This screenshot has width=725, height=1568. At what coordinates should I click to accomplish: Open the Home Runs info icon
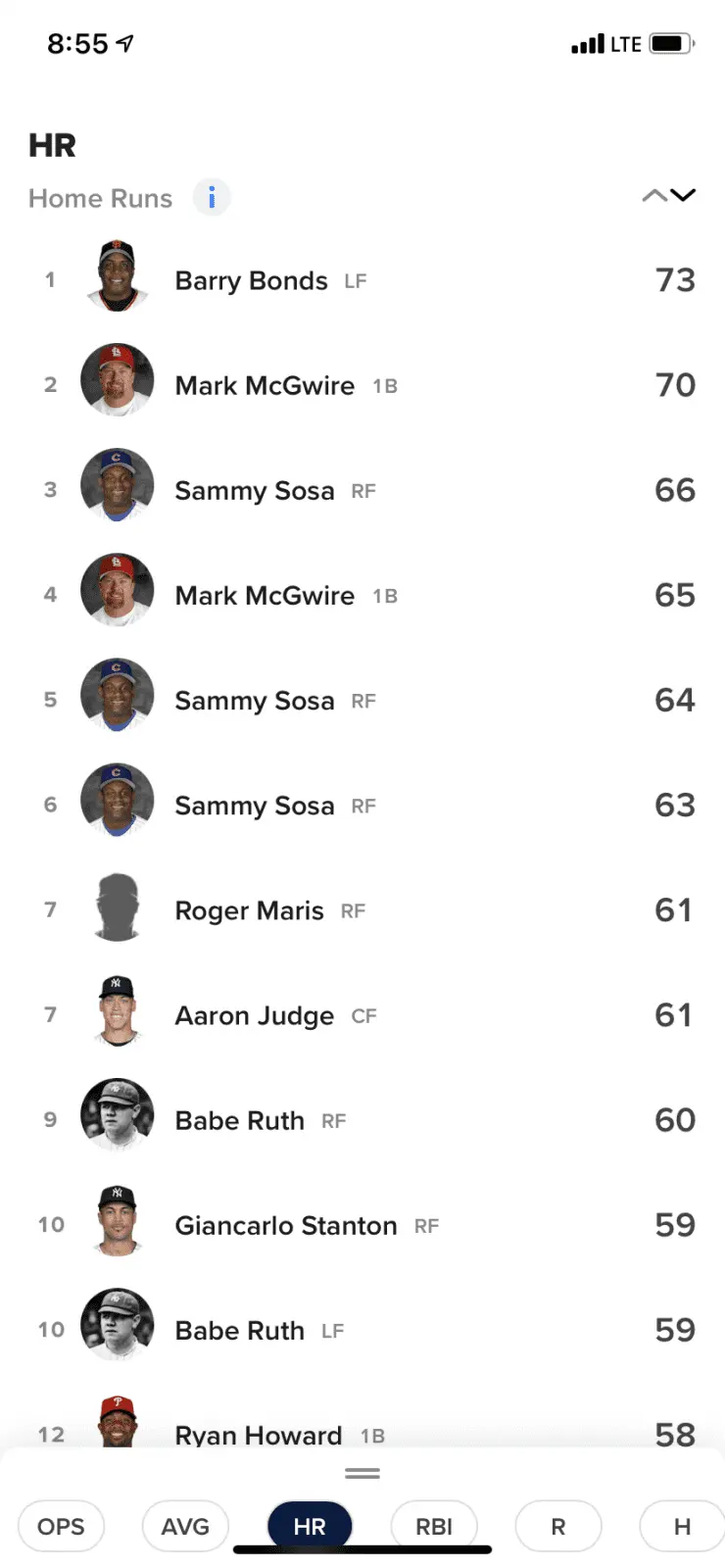pos(212,198)
